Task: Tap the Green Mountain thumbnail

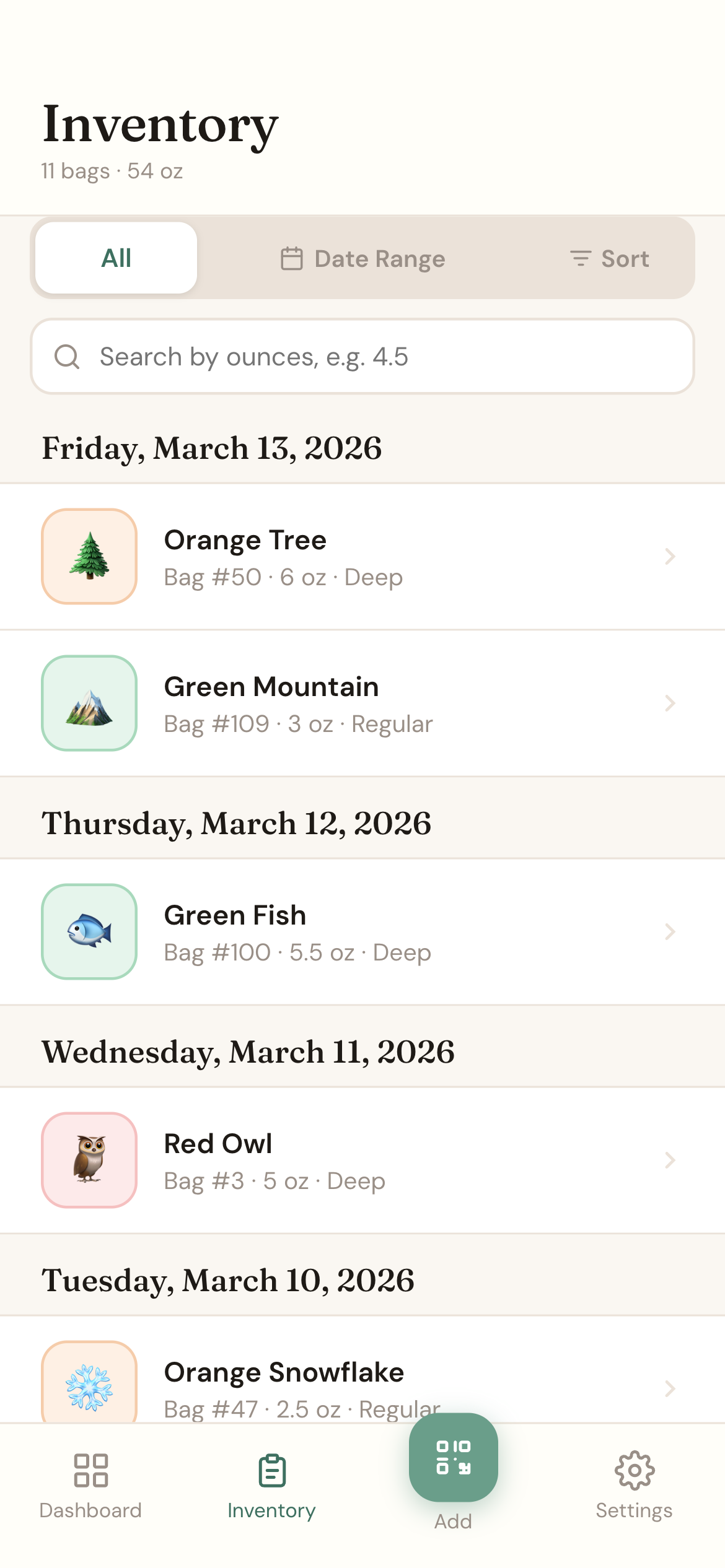Action: coord(89,703)
